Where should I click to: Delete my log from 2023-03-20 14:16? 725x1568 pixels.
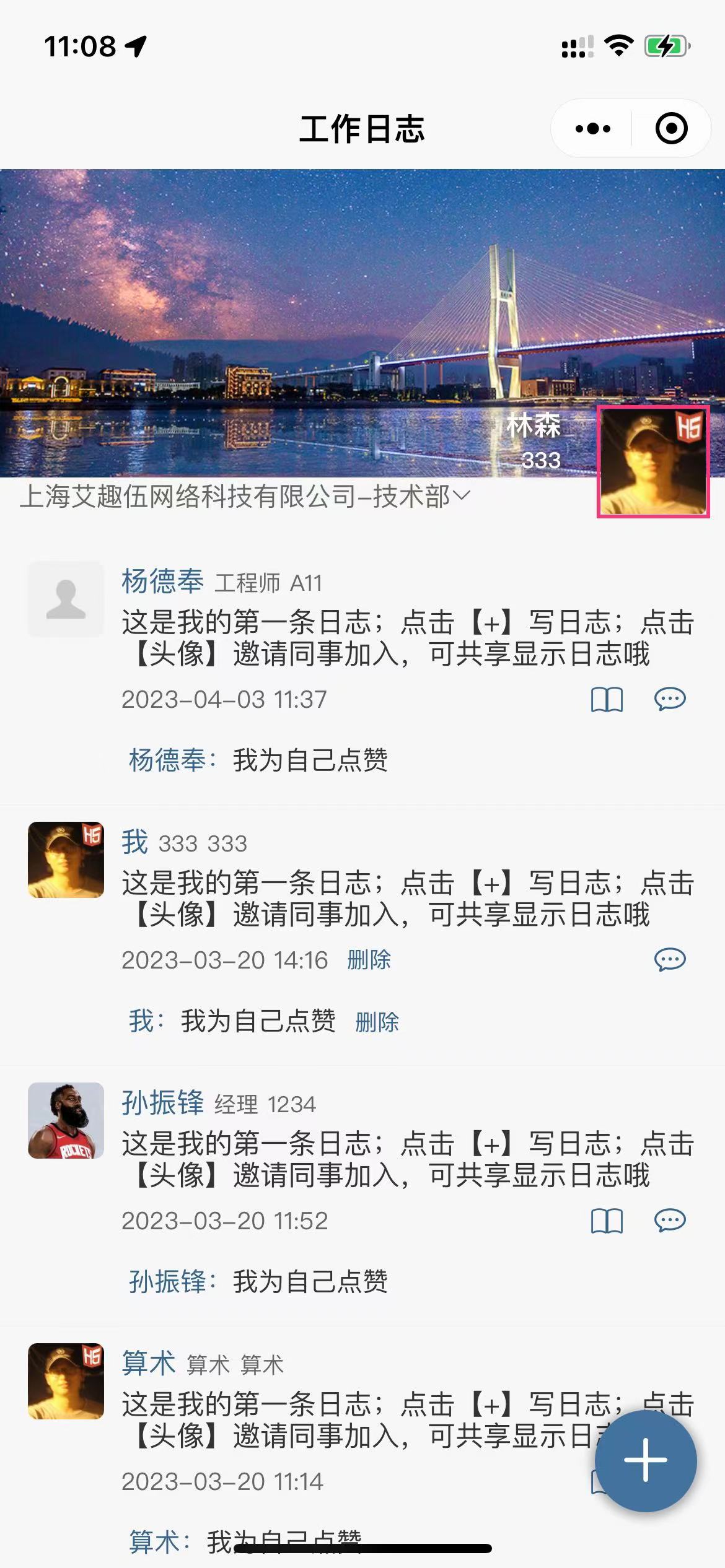coord(369,960)
